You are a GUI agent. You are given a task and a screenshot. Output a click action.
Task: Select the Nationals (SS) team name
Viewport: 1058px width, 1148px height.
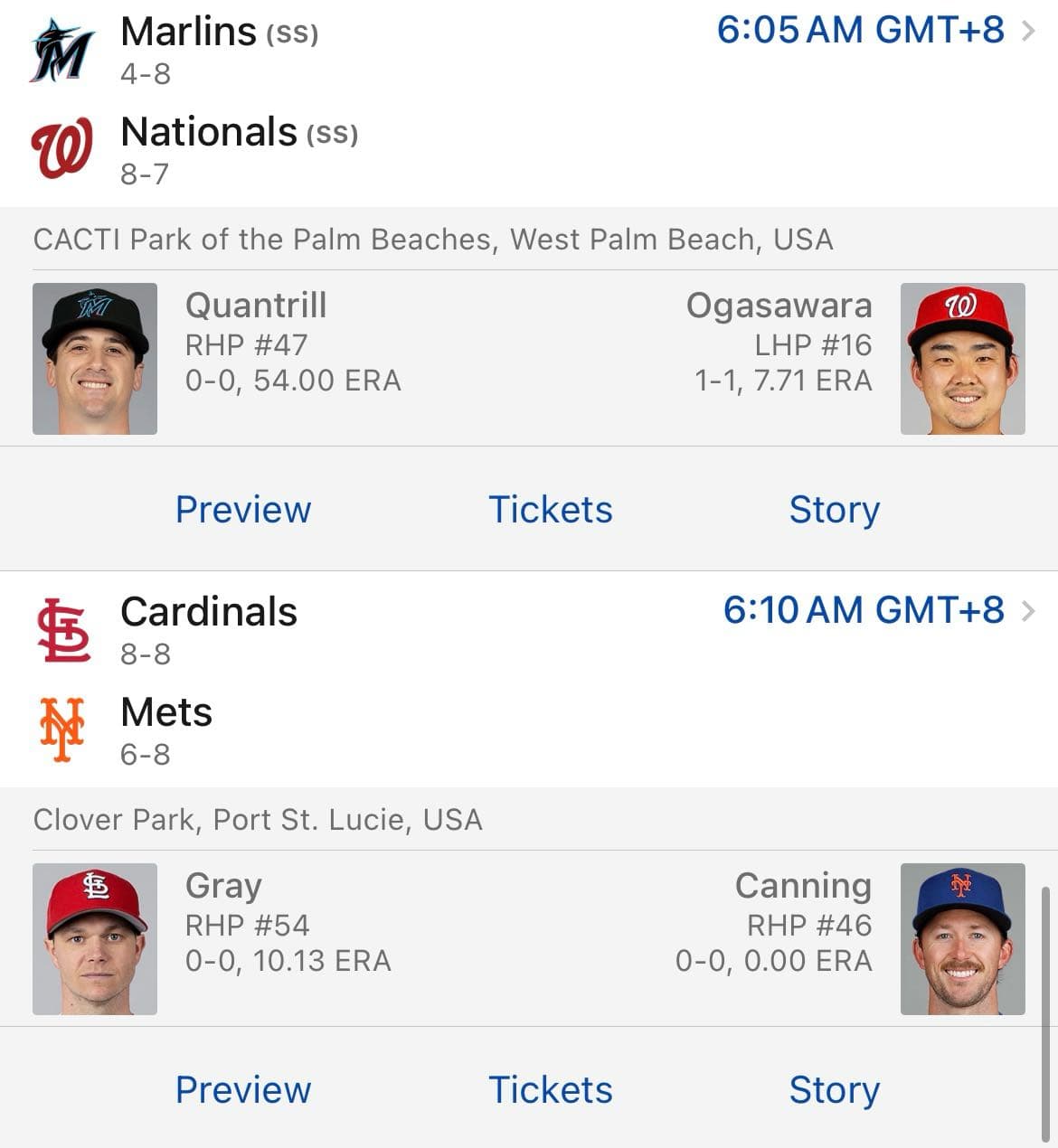click(x=239, y=132)
